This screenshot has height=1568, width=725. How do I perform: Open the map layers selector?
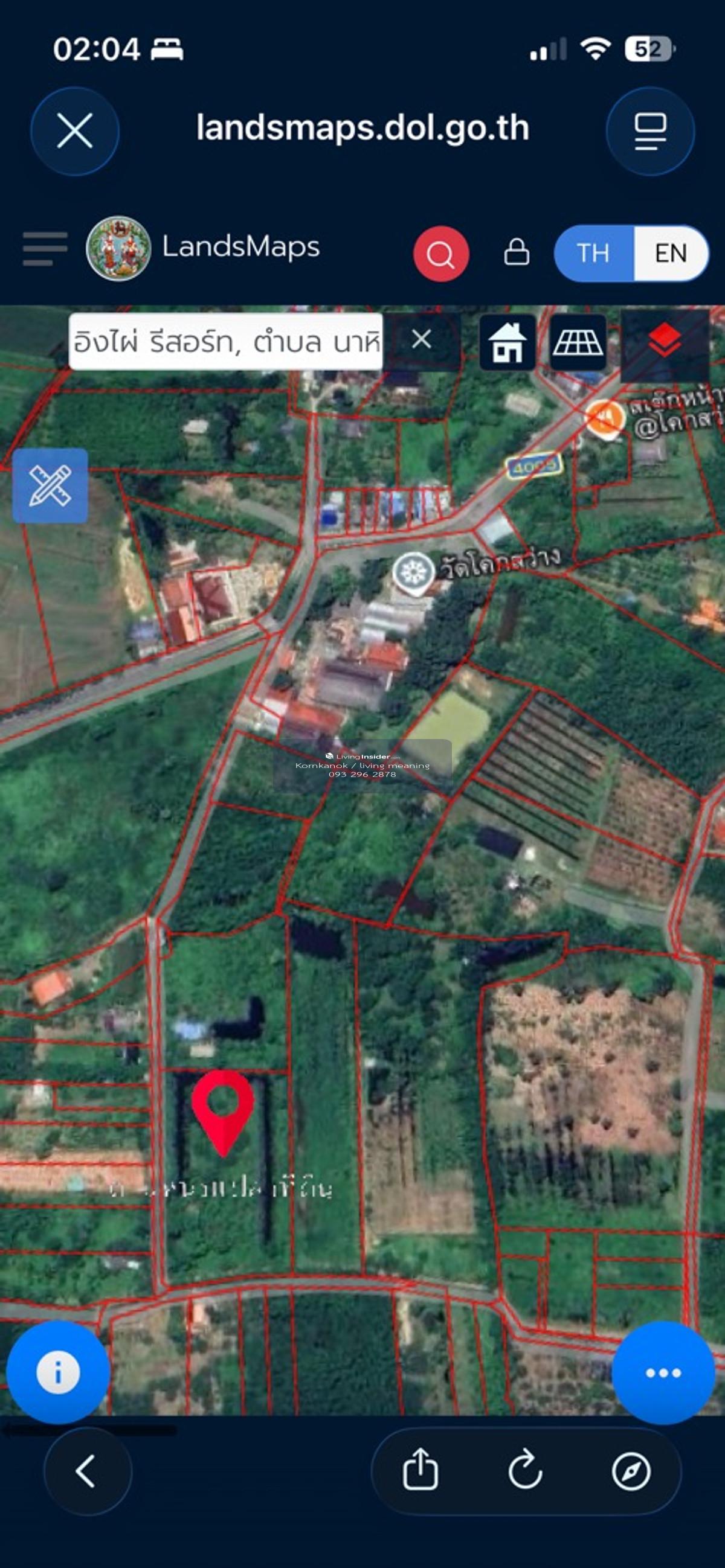(x=664, y=343)
